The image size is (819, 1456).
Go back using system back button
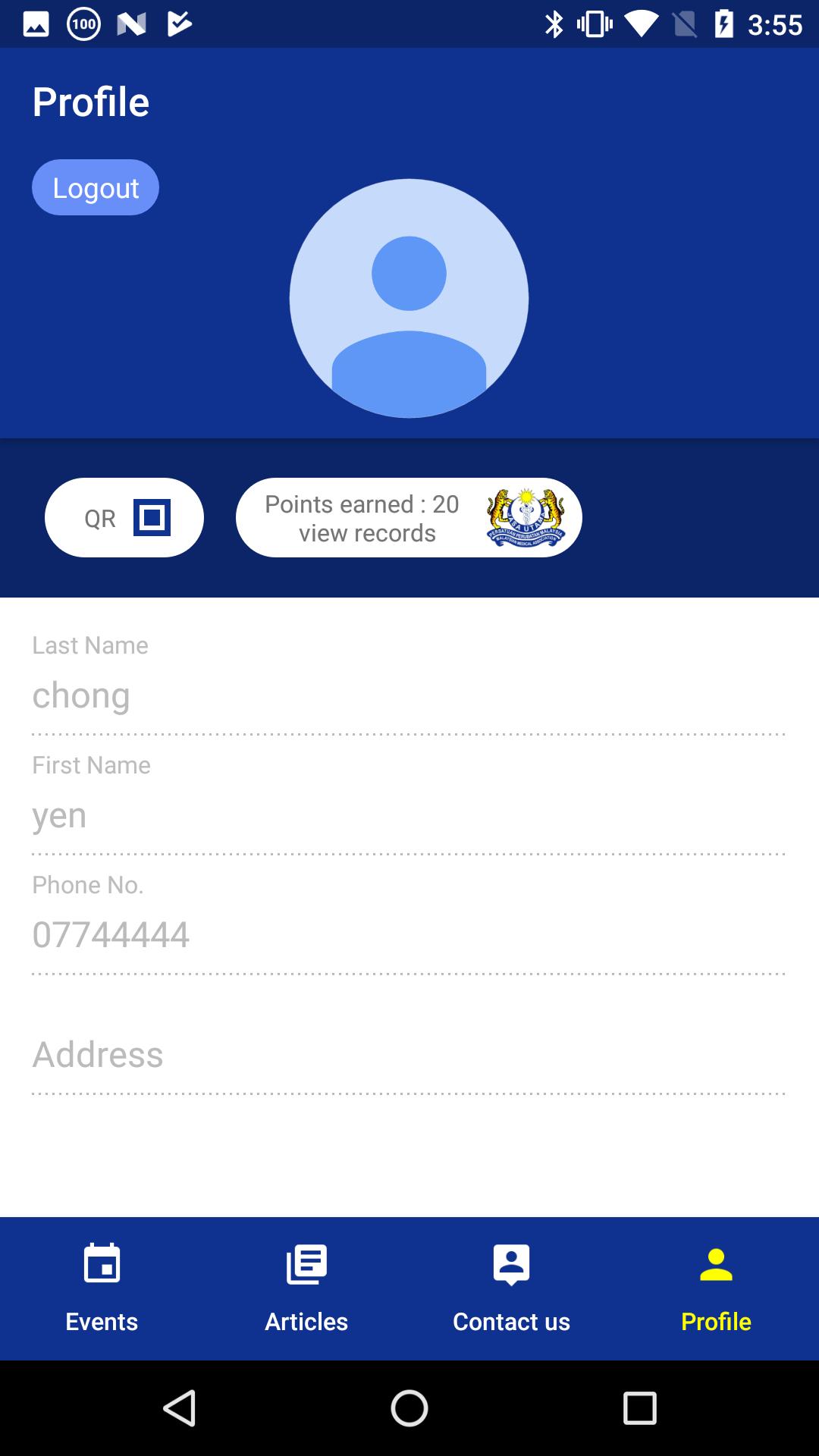tap(180, 1408)
